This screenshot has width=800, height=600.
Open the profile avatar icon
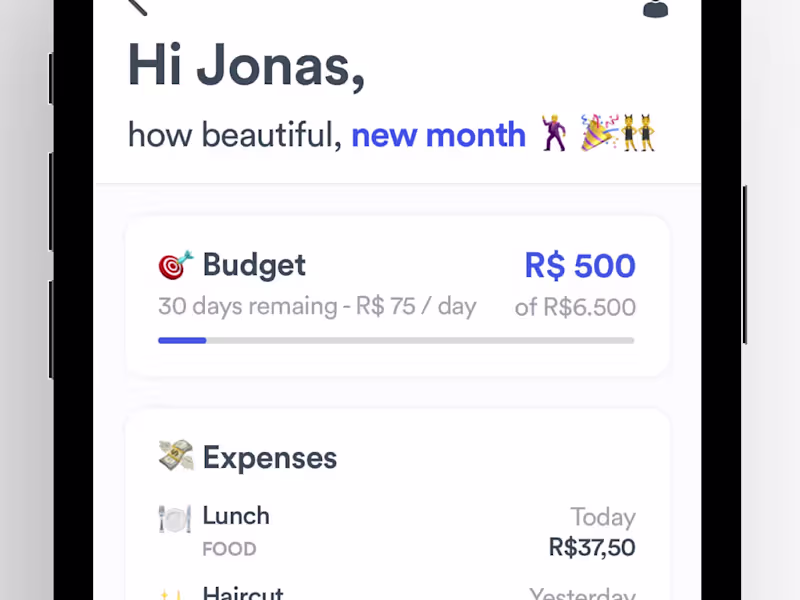click(x=655, y=8)
